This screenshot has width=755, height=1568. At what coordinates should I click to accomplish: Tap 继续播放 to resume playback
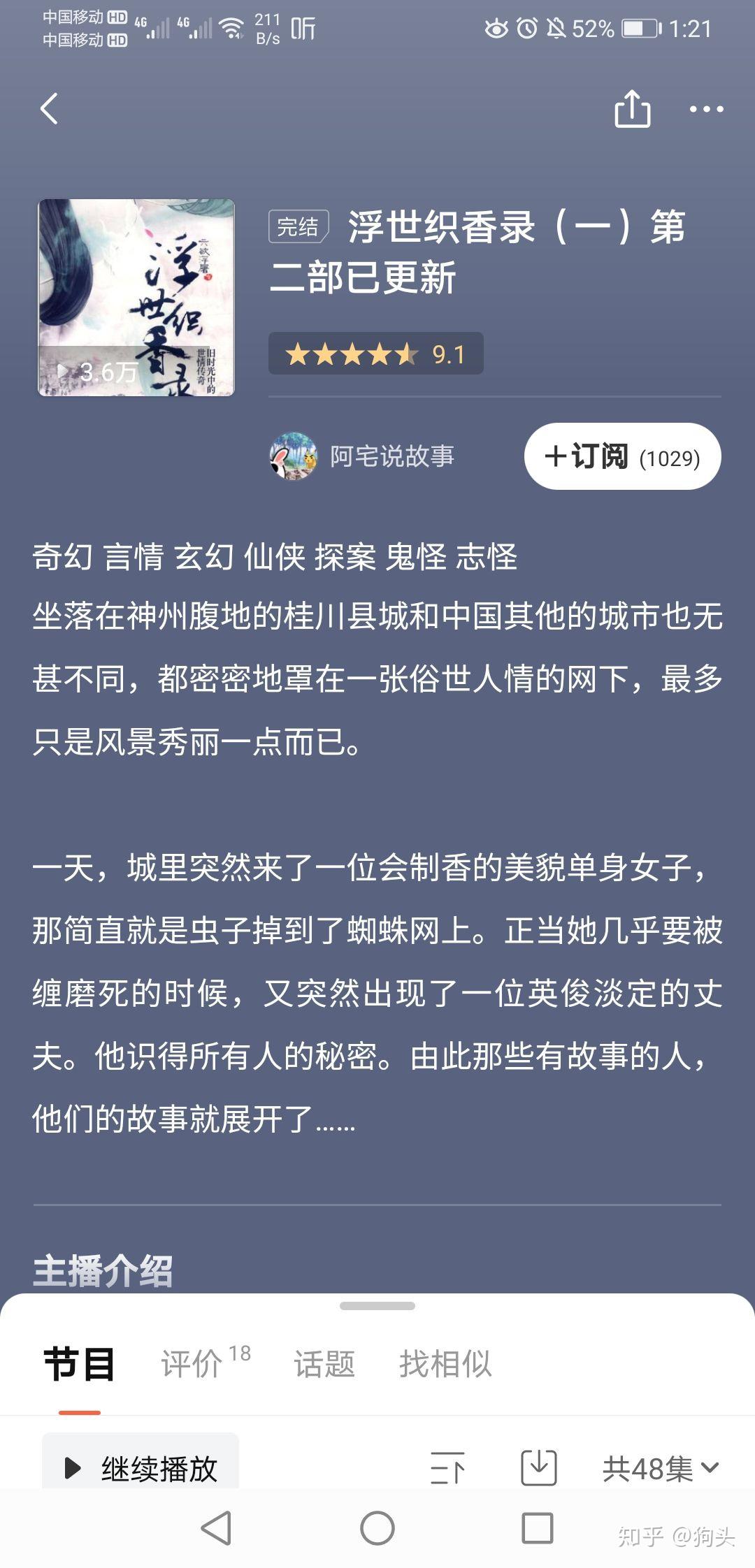click(141, 1468)
